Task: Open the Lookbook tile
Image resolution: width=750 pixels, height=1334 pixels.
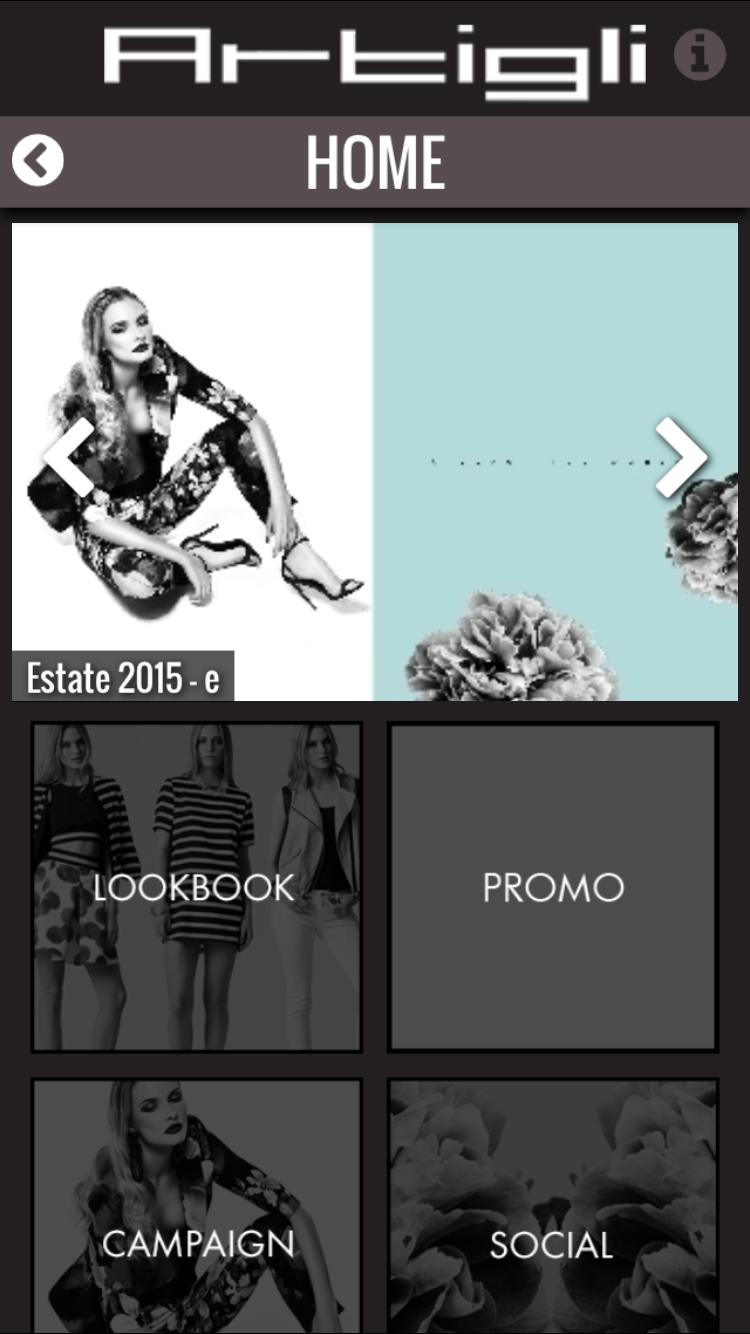Action: (196, 887)
